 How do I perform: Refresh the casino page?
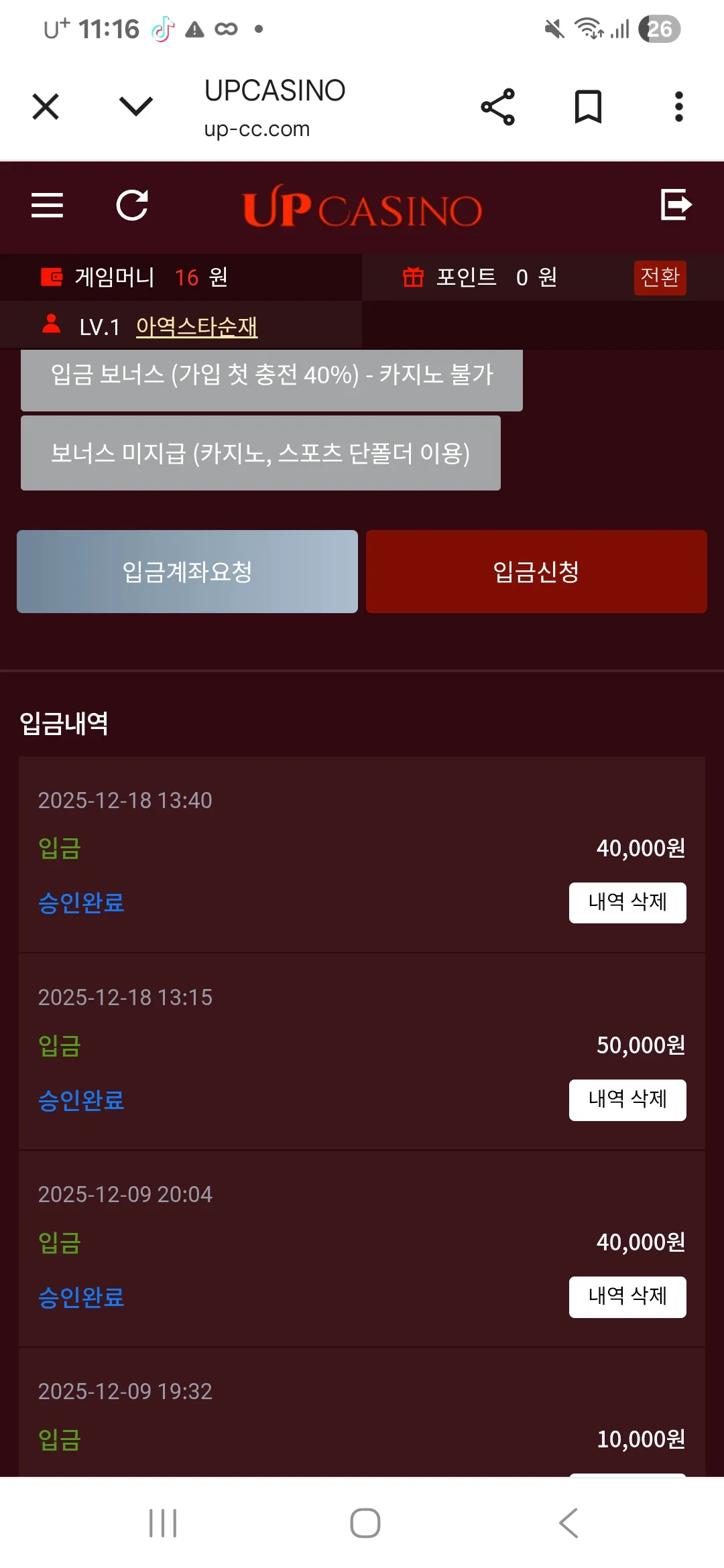coord(132,205)
